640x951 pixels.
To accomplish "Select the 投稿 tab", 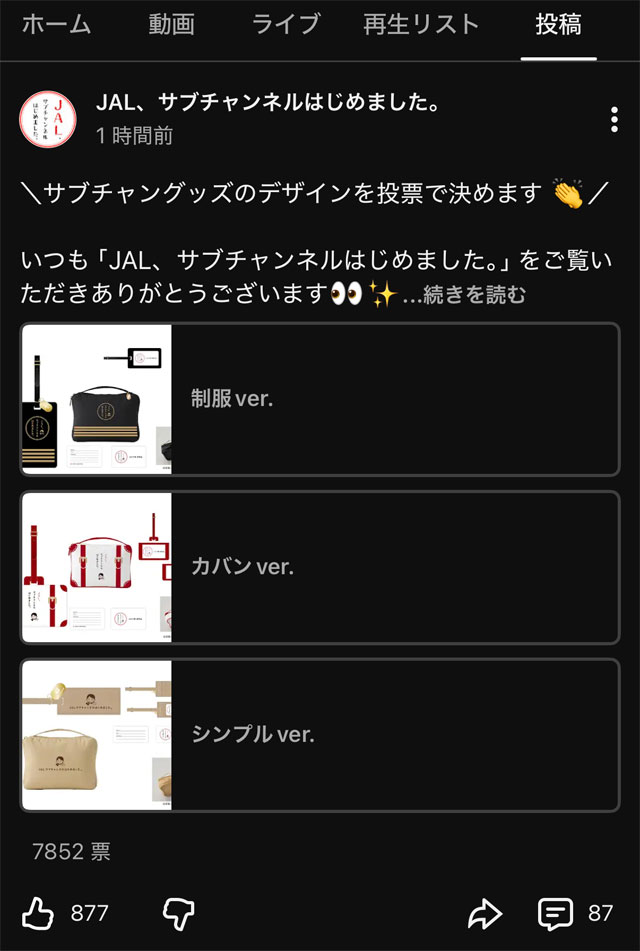I will 558,25.
